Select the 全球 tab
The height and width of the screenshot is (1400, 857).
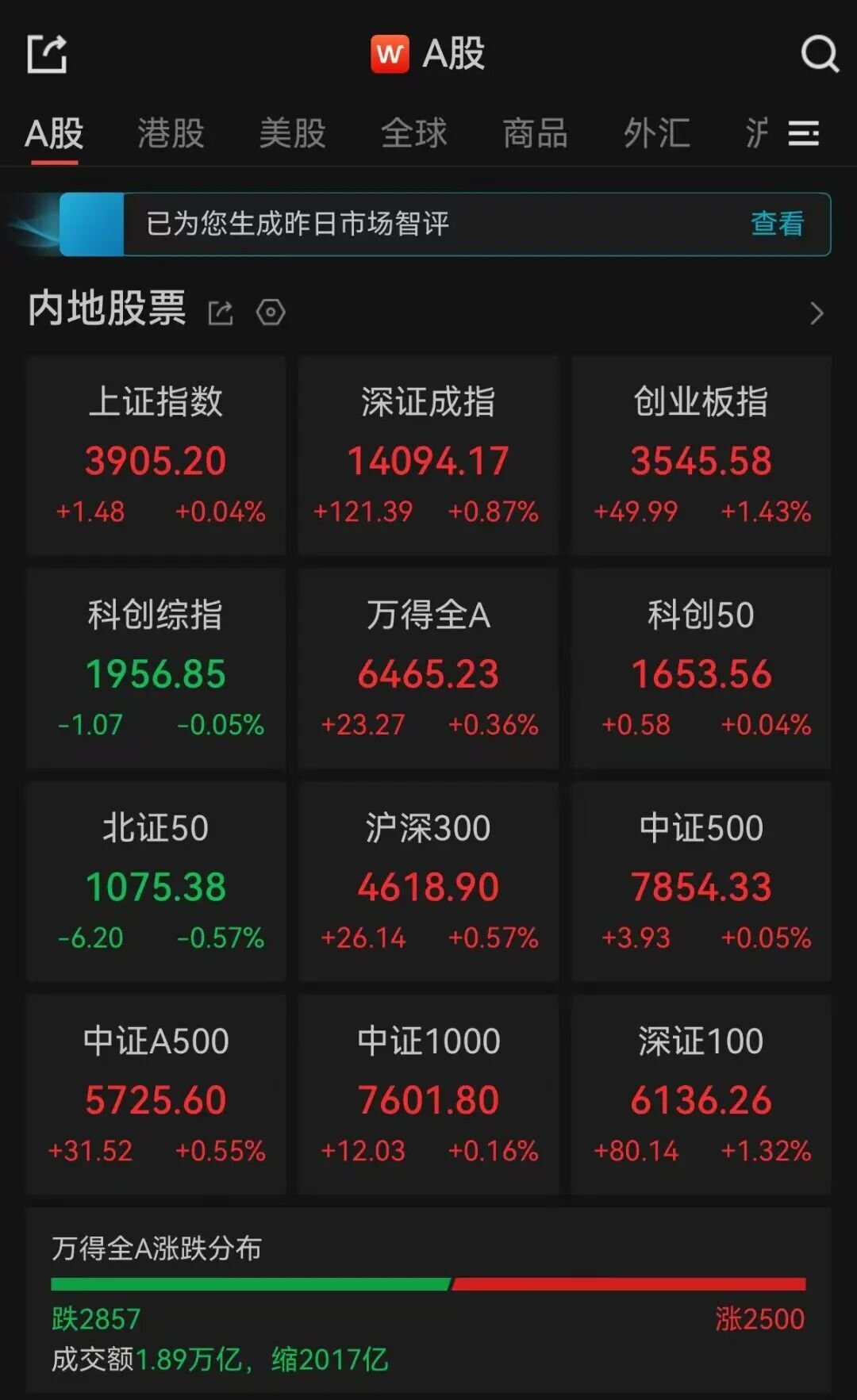tap(414, 133)
